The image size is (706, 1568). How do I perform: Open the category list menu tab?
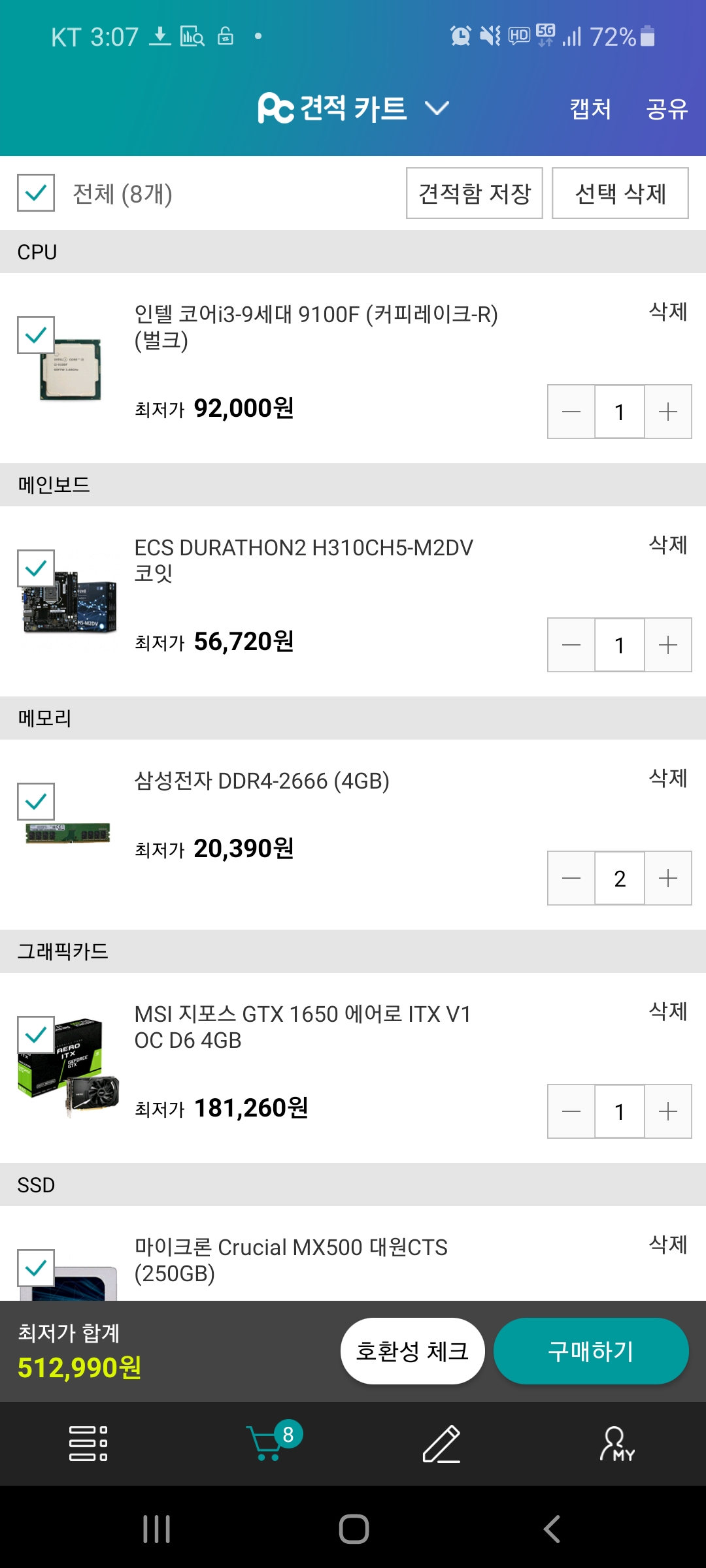tap(88, 1443)
